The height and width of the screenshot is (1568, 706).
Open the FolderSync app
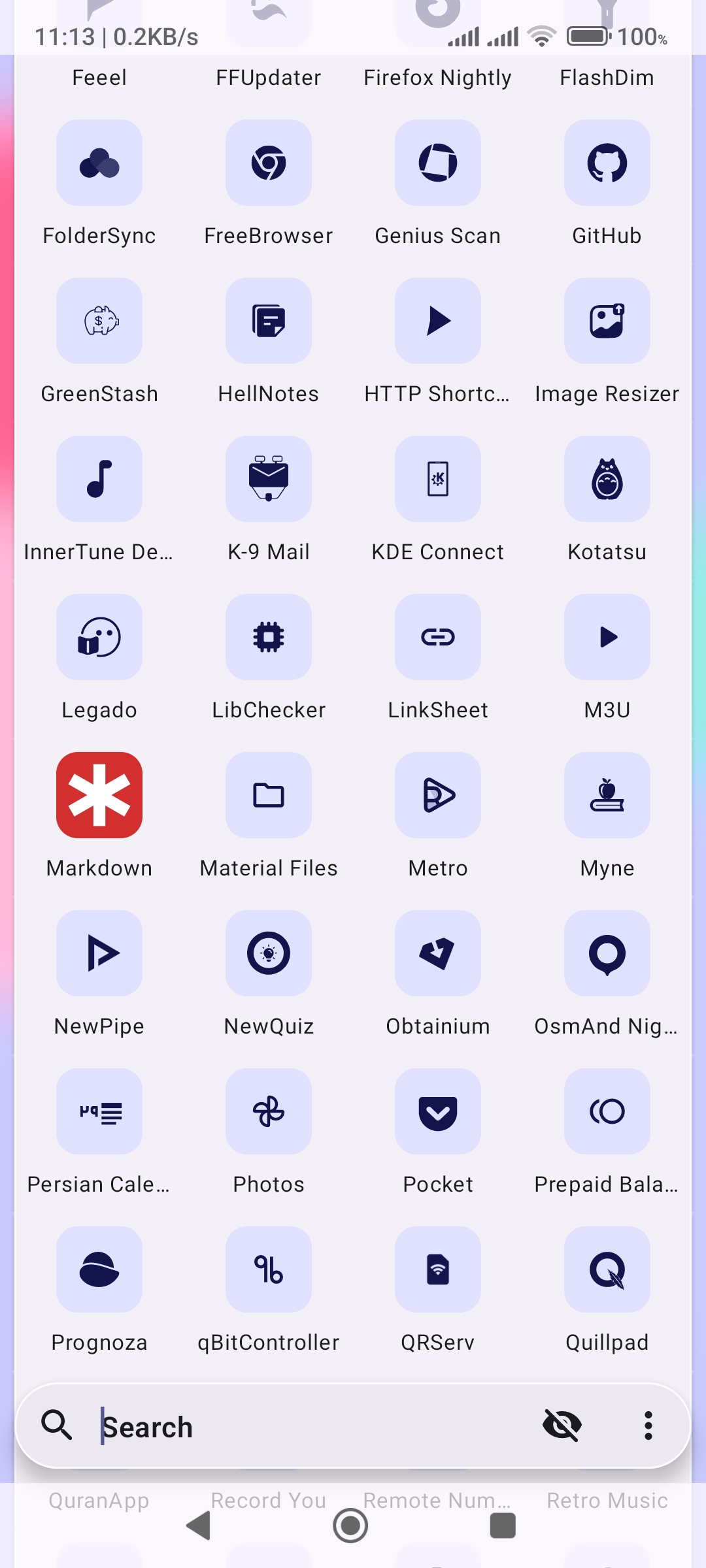[x=99, y=163]
